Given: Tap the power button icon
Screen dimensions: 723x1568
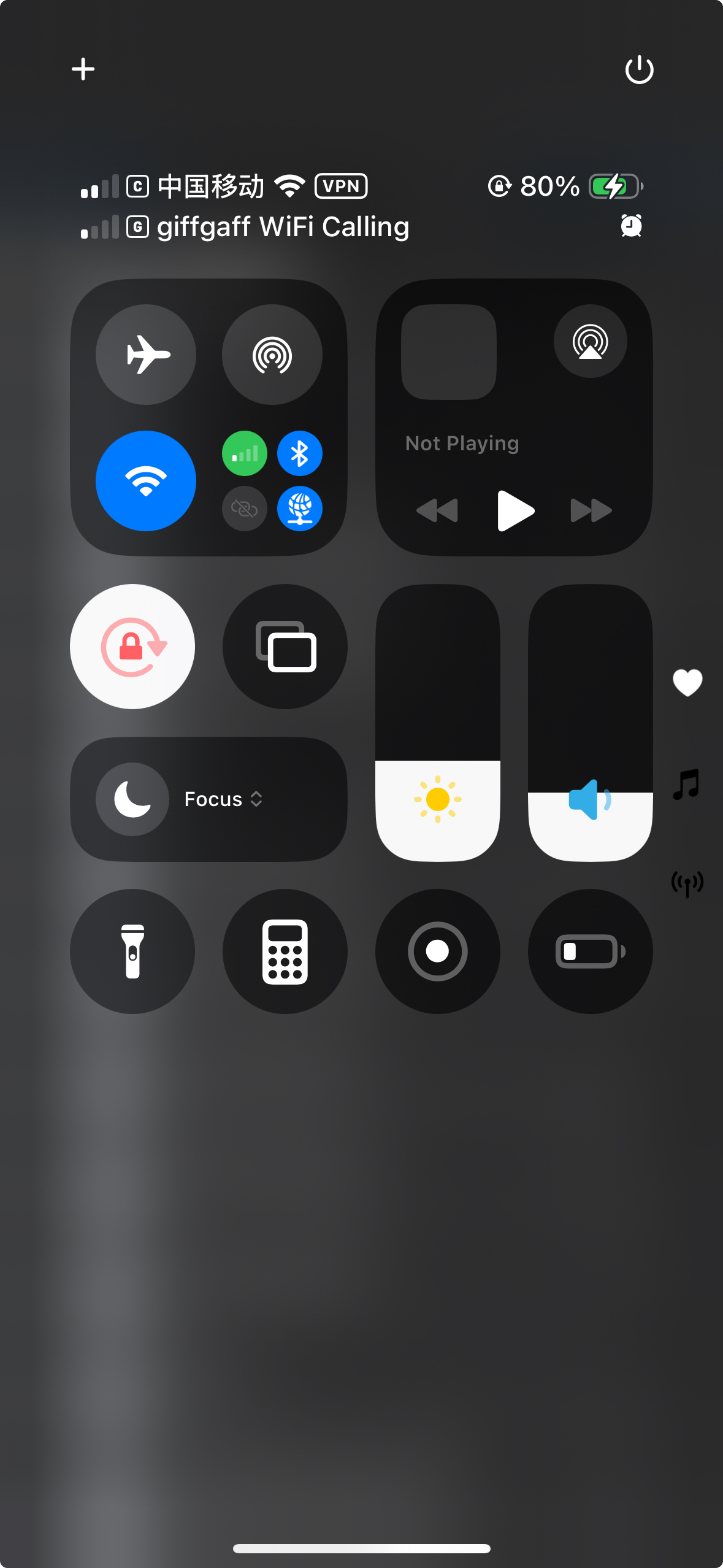Looking at the screenshot, I should (x=639, y=69).
